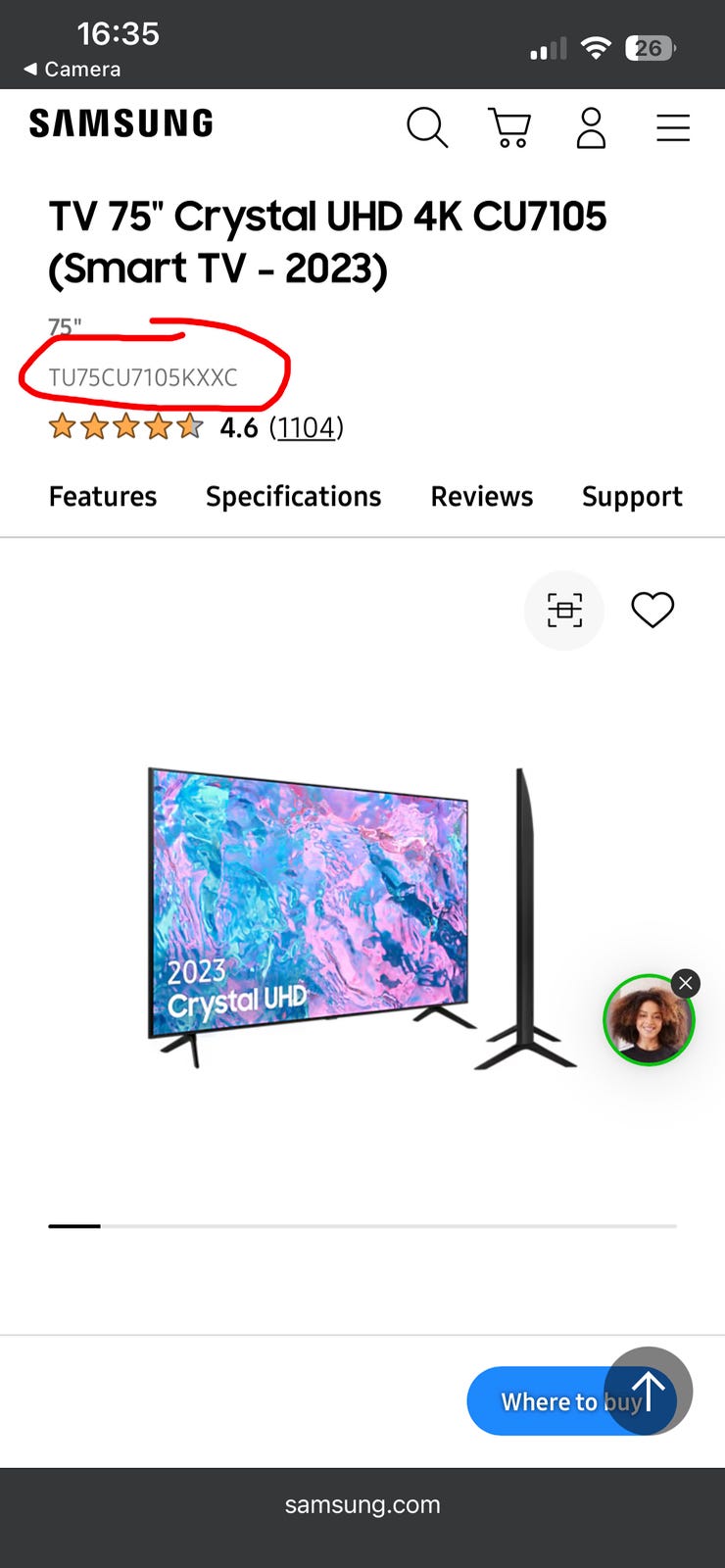725x1568 pixels.
Task: Open the account profile icon
Action: pyautogui.click(x=591, y=127)
